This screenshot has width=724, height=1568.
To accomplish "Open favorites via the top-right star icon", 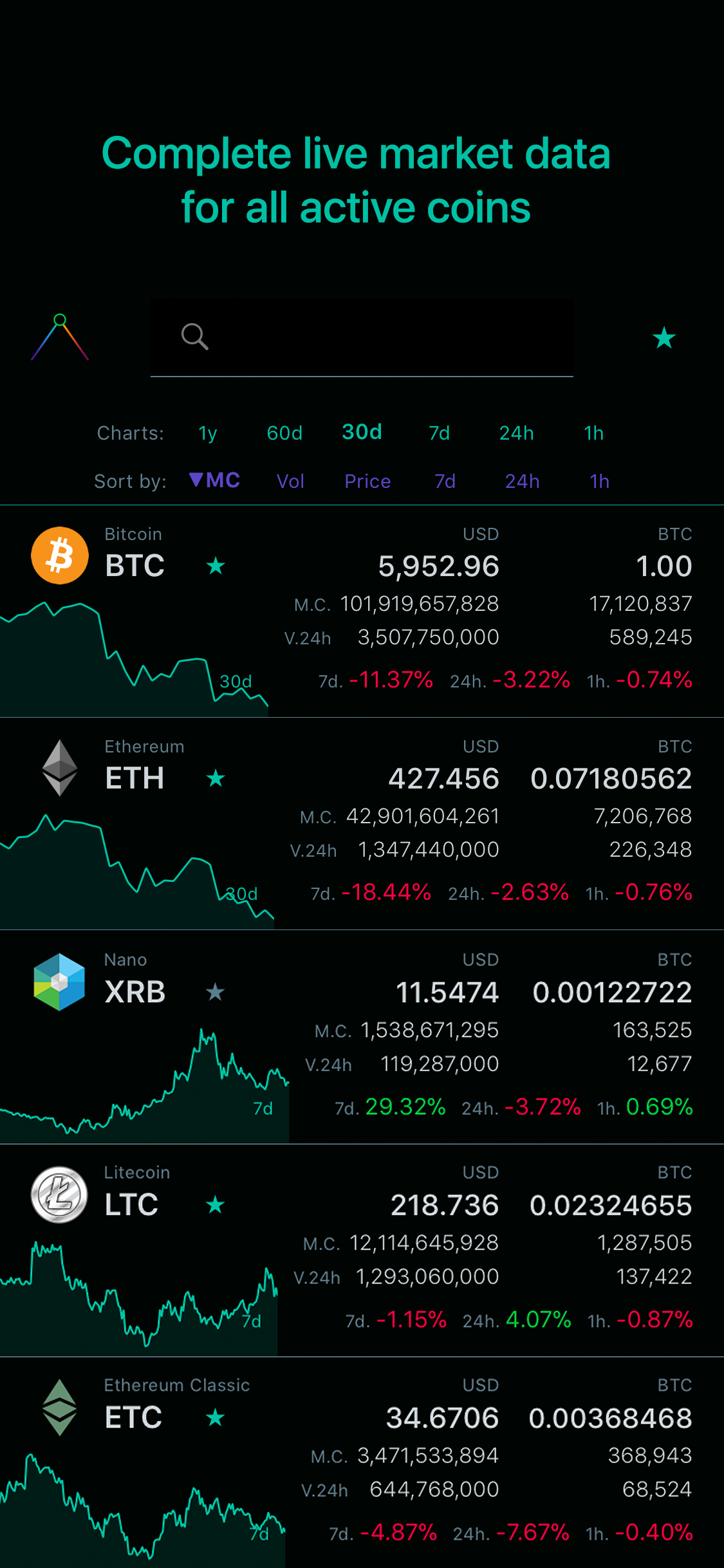I will [x=664, y=337].
